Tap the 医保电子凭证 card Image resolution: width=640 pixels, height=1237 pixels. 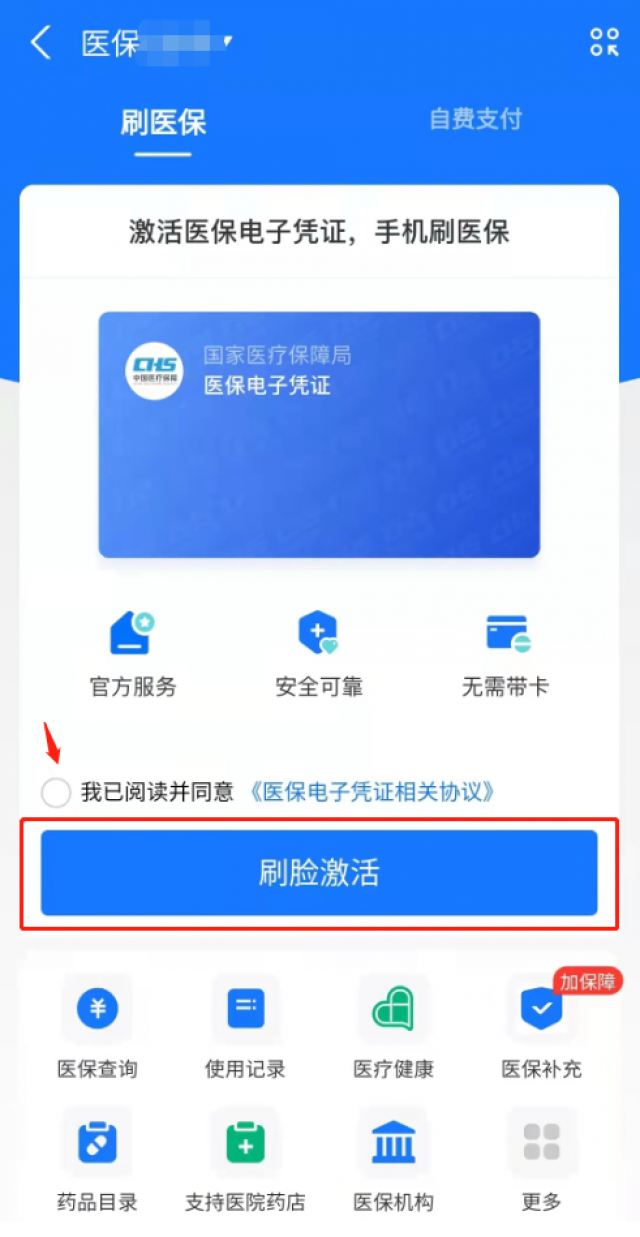[319, 434]
